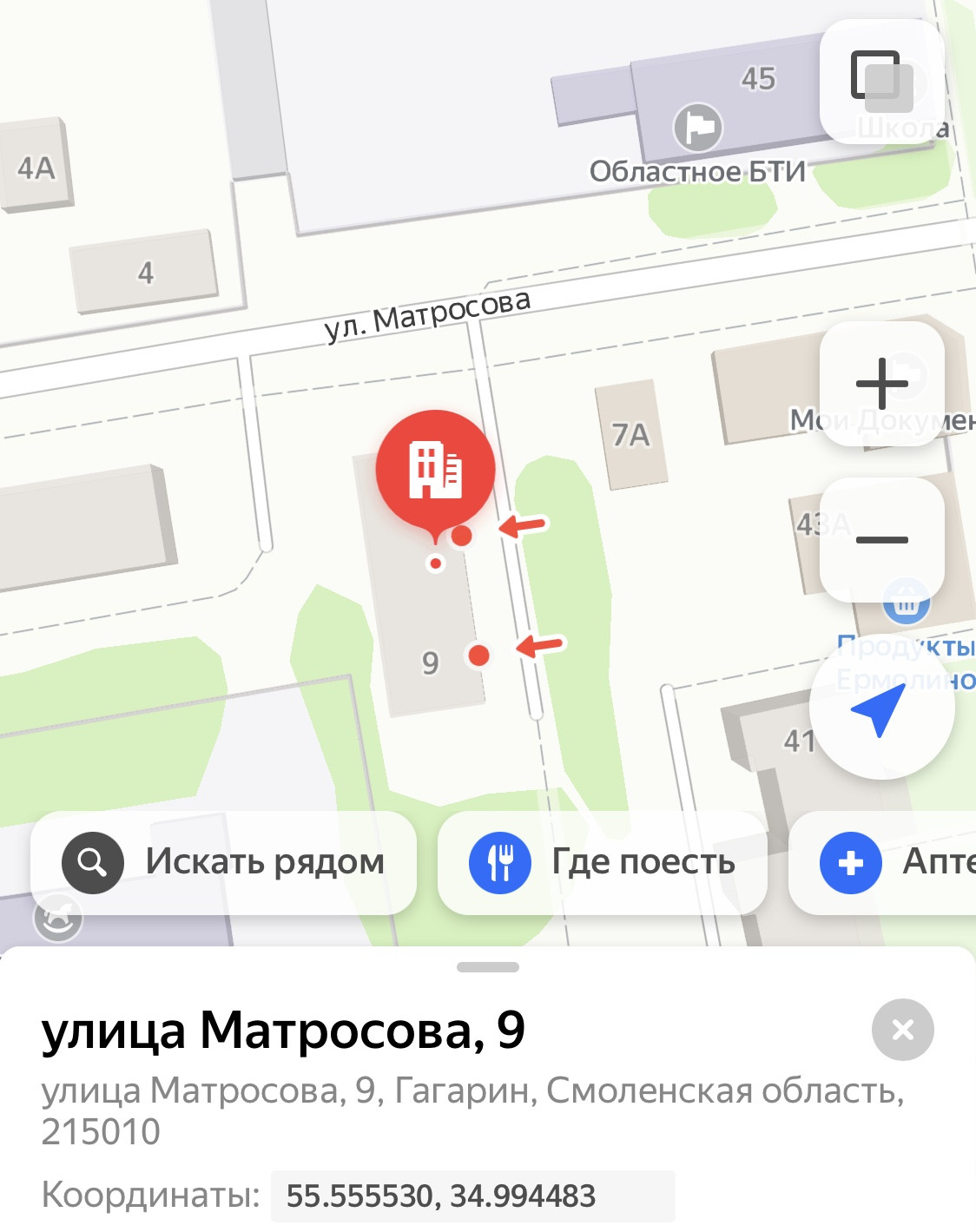This screenshot has width=976, height=1232.
Task: Select the Где поесть chip
Action: [603, 863]
